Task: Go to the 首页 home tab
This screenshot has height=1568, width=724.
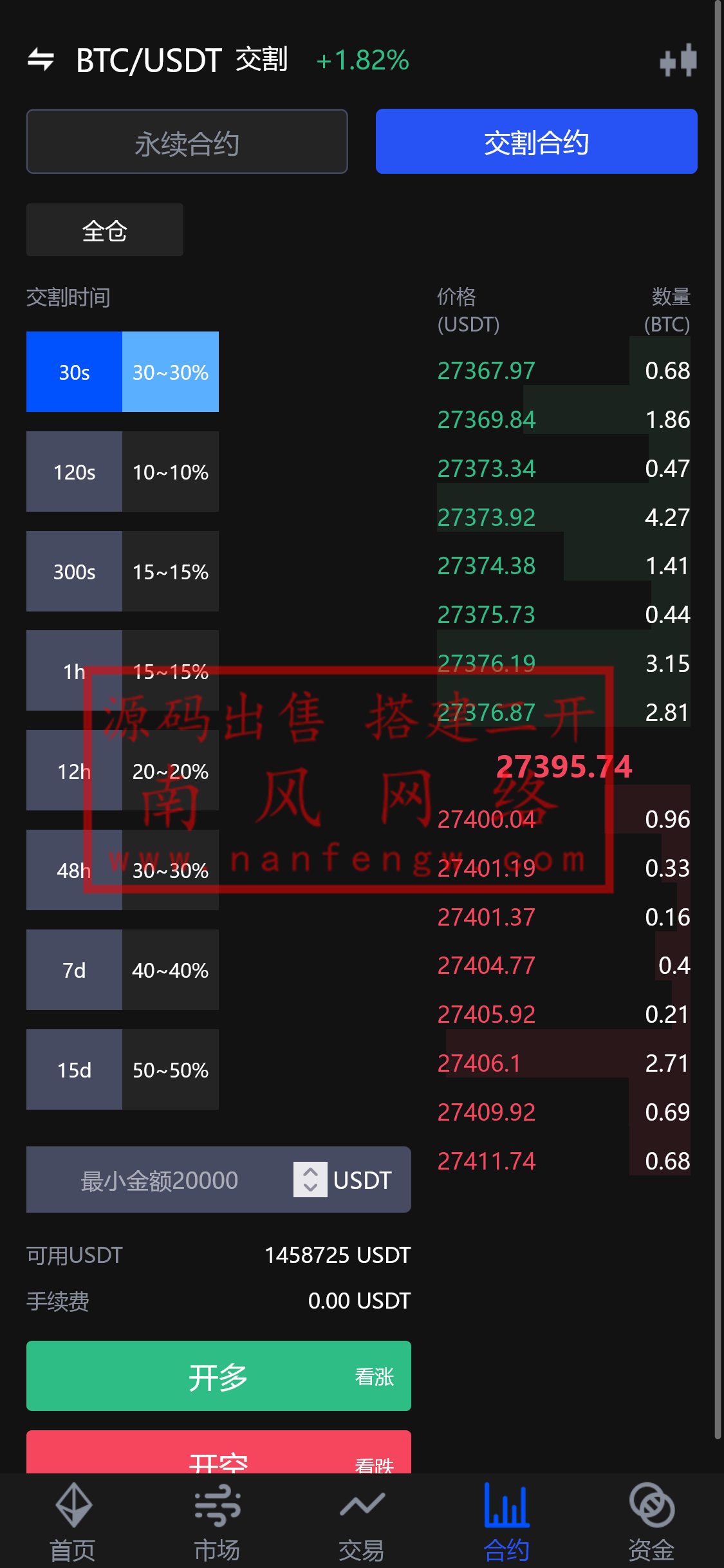Action: (73, 1522)
